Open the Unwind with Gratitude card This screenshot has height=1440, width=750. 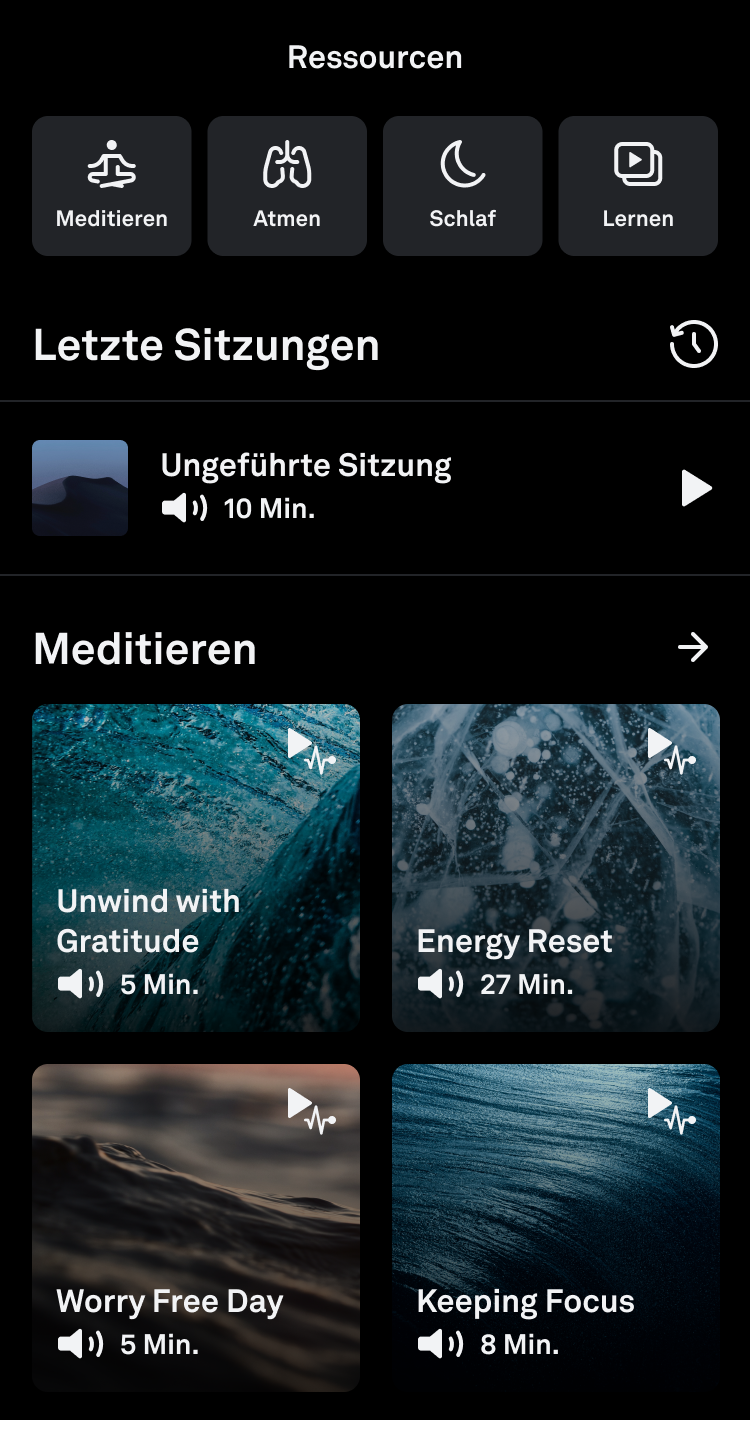196,867
